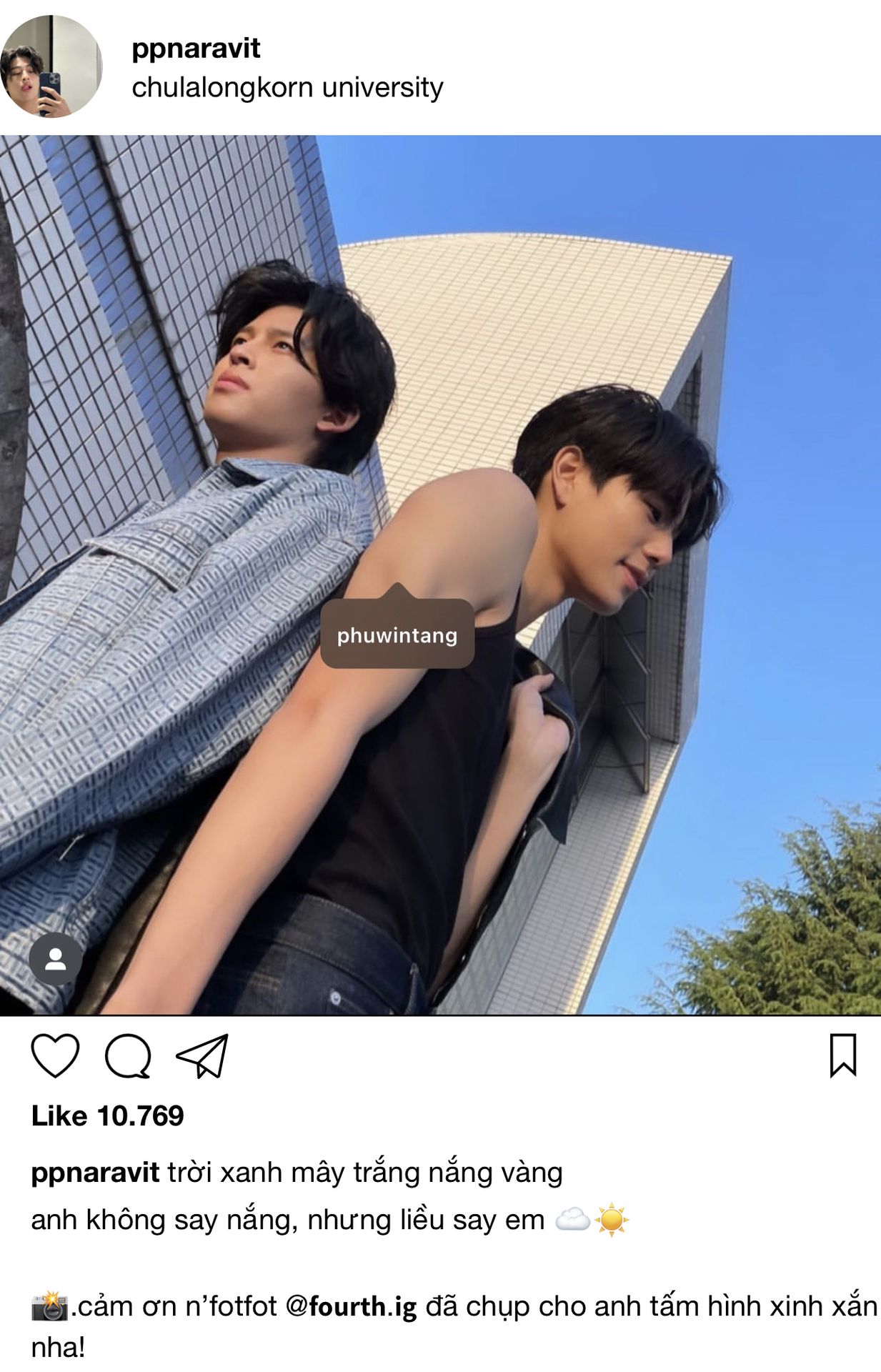The height and width of the screenshot is (1372, 881).
Task: Tap the ppnaravit name in the caption
Action: point(95,1173)
